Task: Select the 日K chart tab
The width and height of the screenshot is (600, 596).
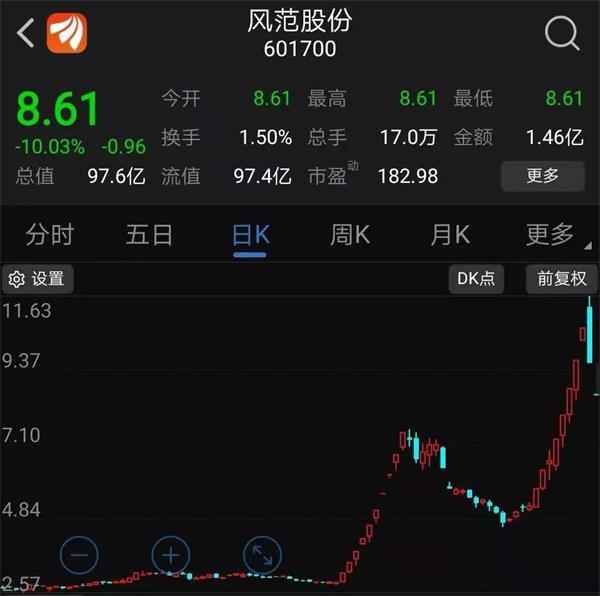Action: 250,235
